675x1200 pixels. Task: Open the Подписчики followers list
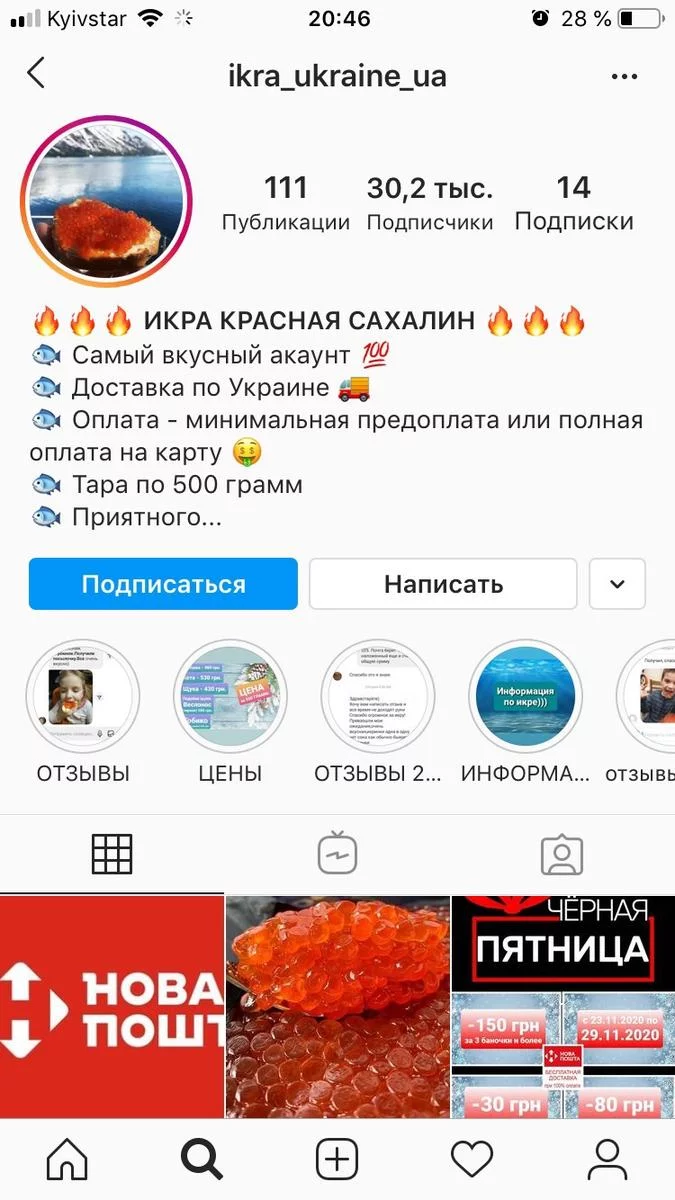click(430, 203)
